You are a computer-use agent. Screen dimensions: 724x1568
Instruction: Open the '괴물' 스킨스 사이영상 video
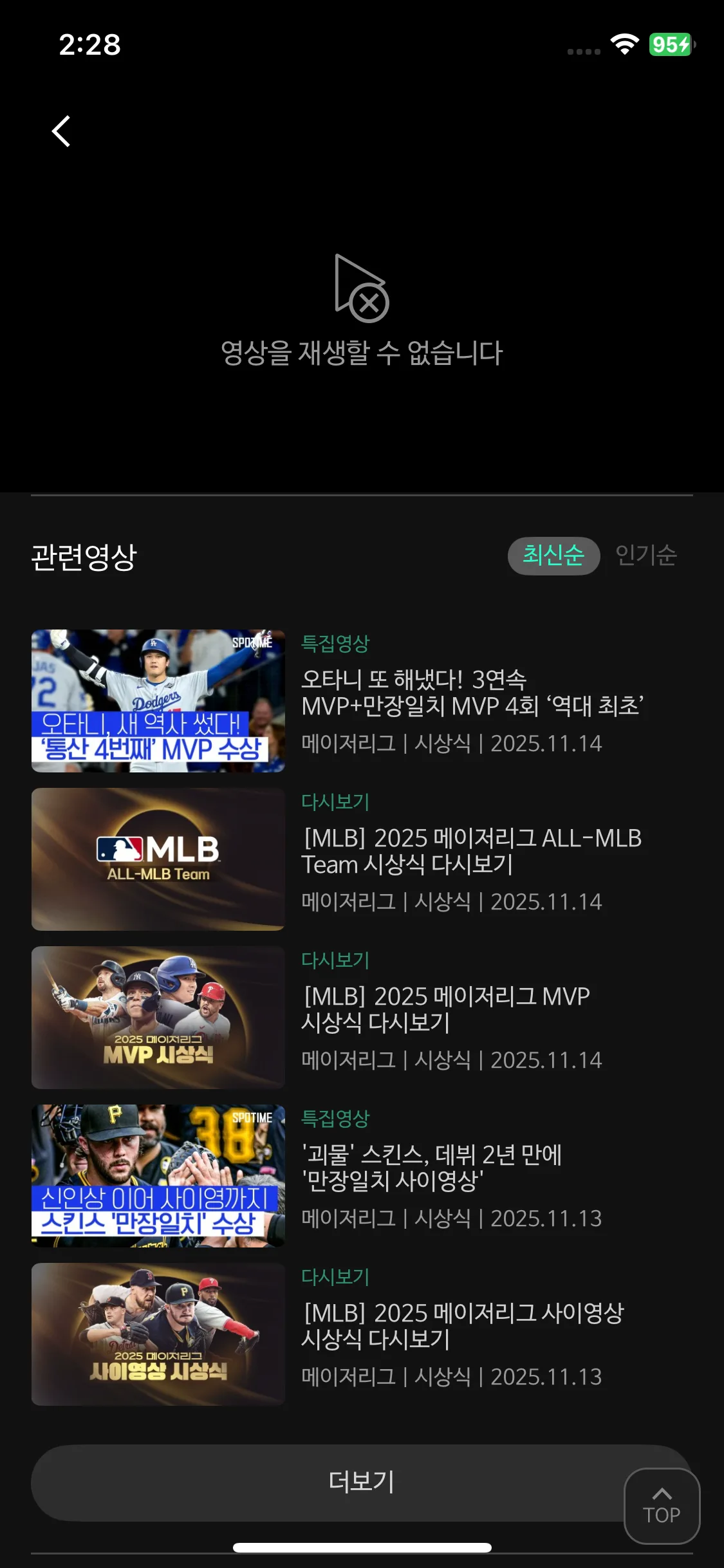(x=432, y=1168)
